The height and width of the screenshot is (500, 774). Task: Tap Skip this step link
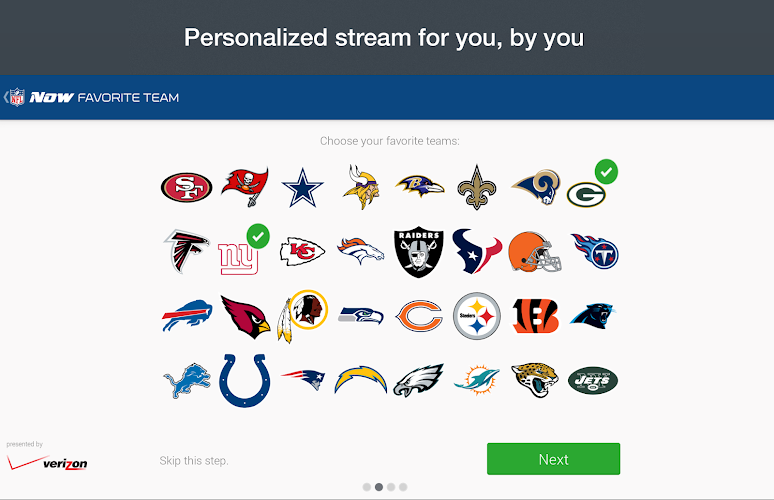point(194,461)
